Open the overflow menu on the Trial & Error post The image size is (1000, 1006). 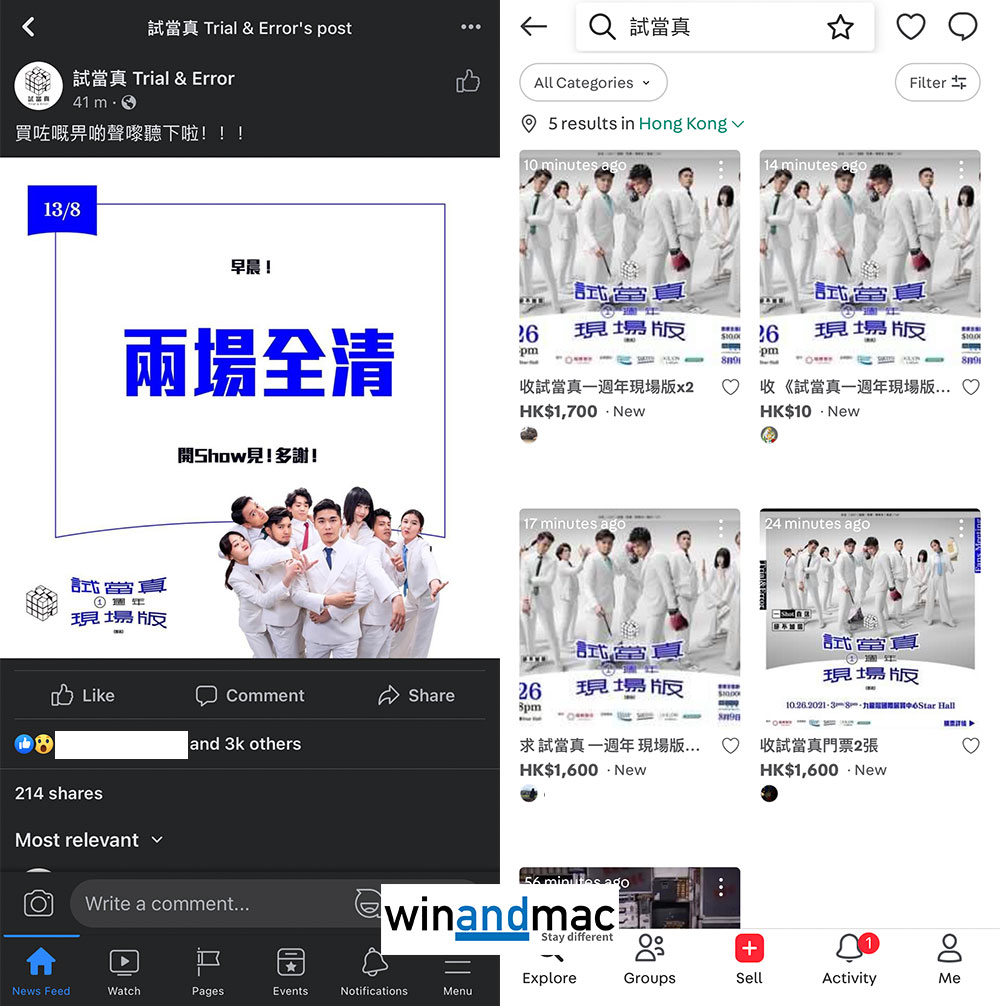471,27
